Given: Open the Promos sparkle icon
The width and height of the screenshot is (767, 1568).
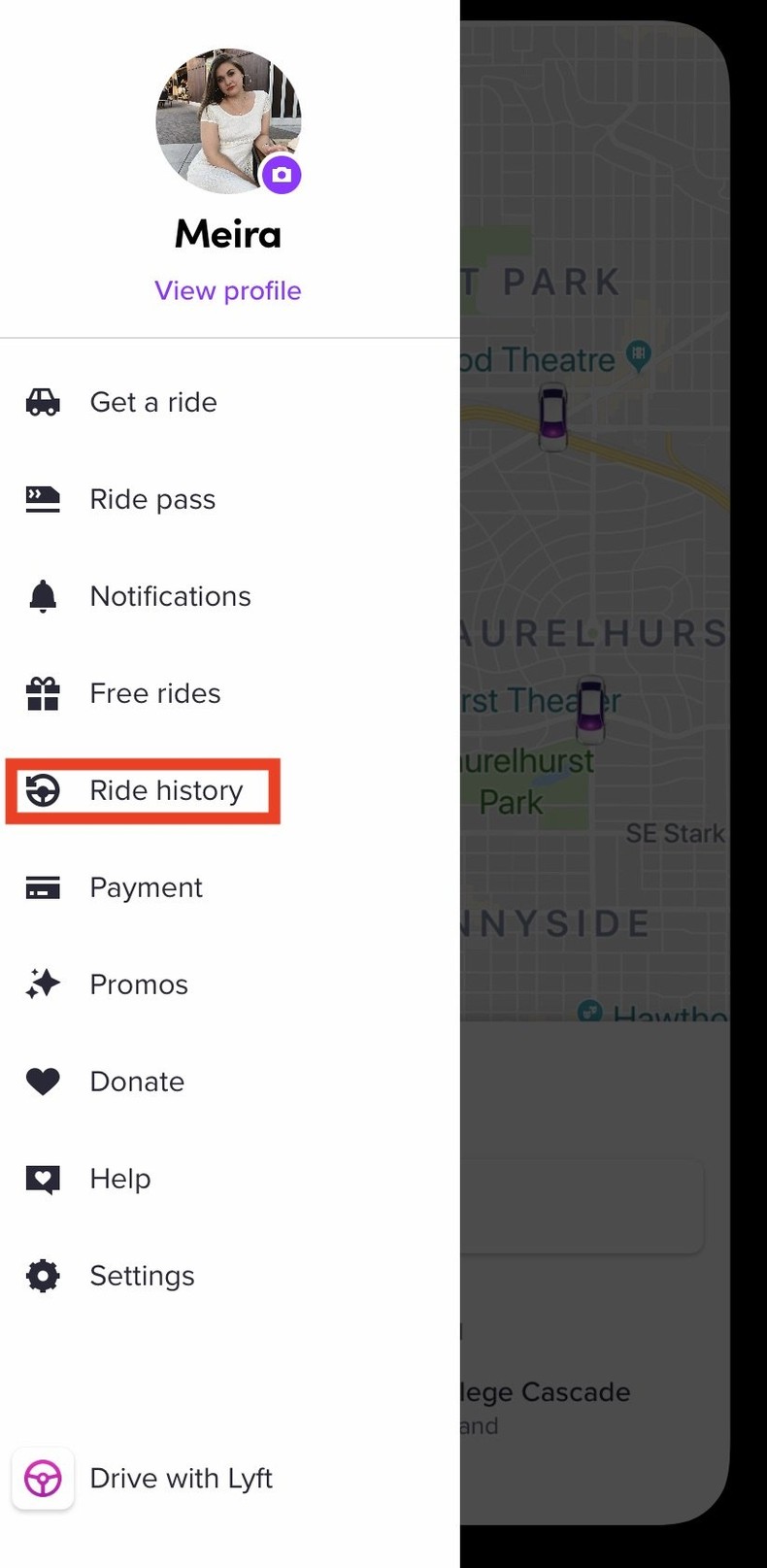Looking at the screenshot, I should (x=43, y=984).
